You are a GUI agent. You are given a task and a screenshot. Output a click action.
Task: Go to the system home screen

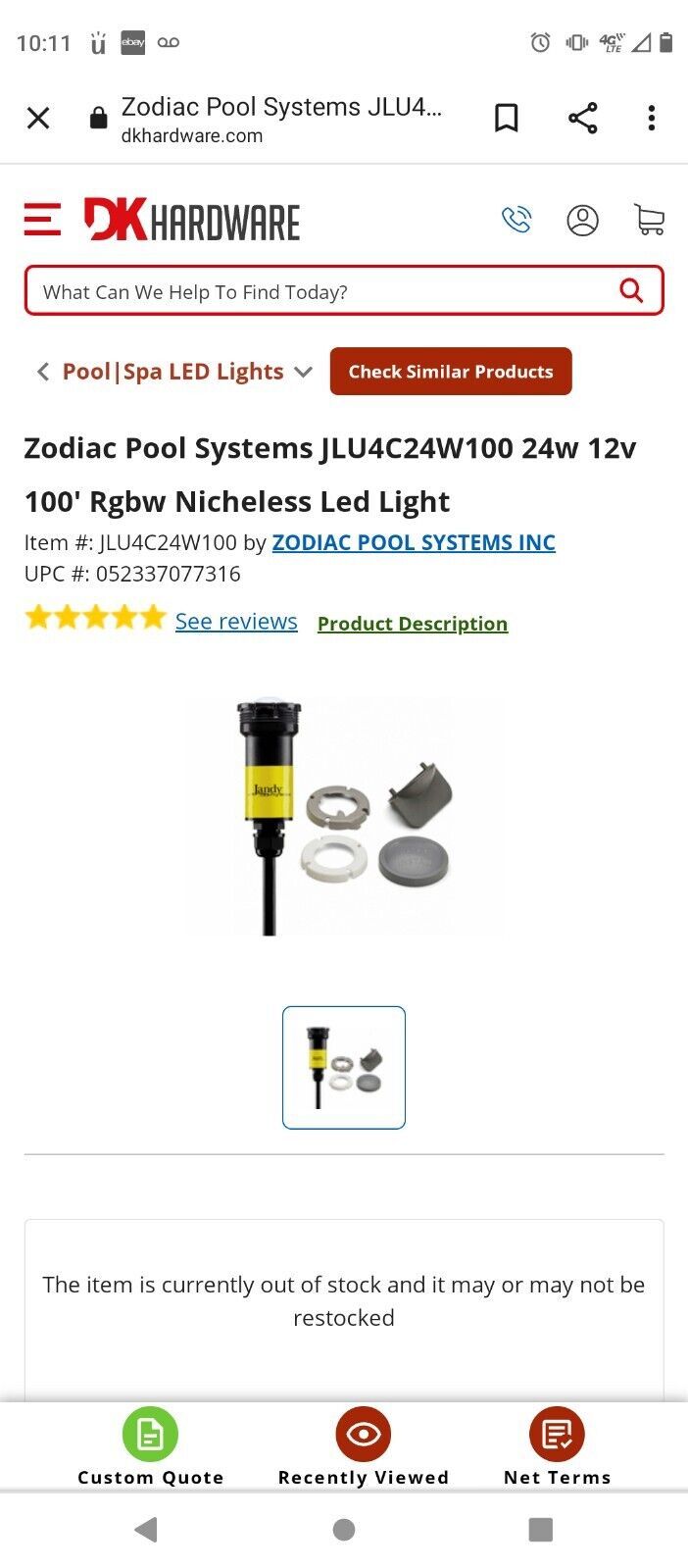pyautogui.click(x=344, y=1530)
